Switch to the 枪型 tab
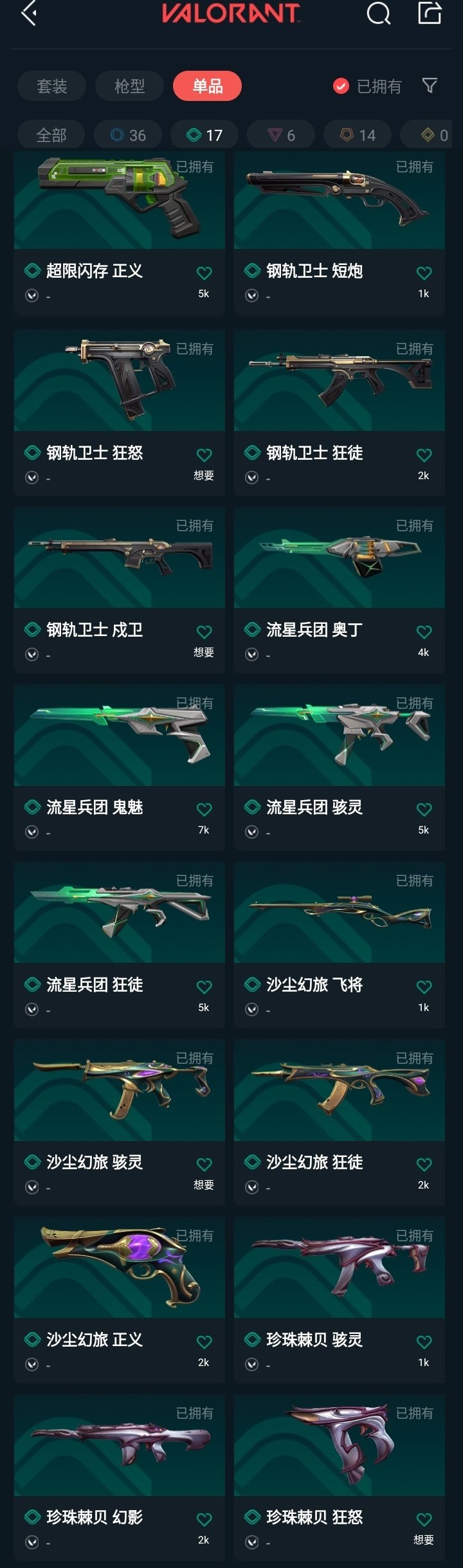This screenshot has width=463, height=1568. [129, 86]
